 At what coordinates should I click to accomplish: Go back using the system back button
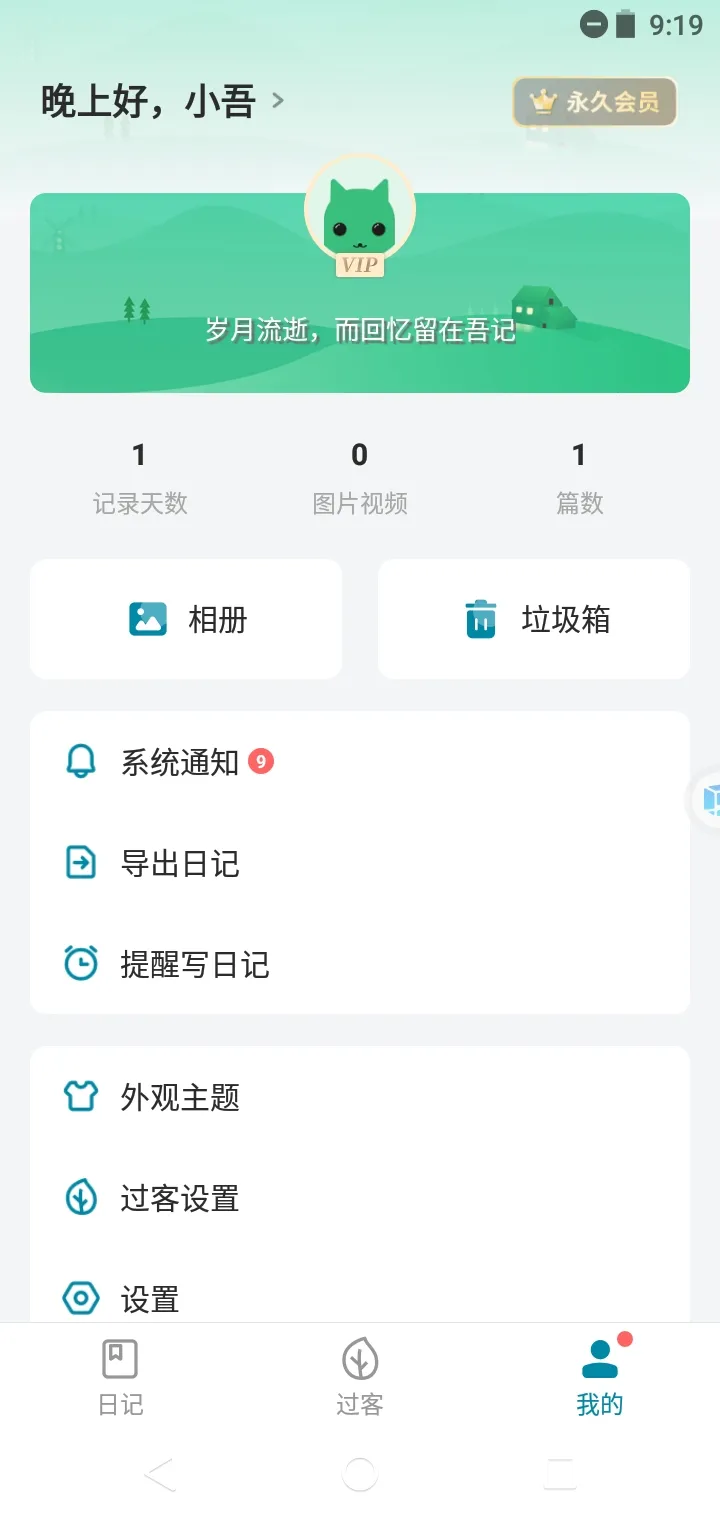[x=160, y=1474]
